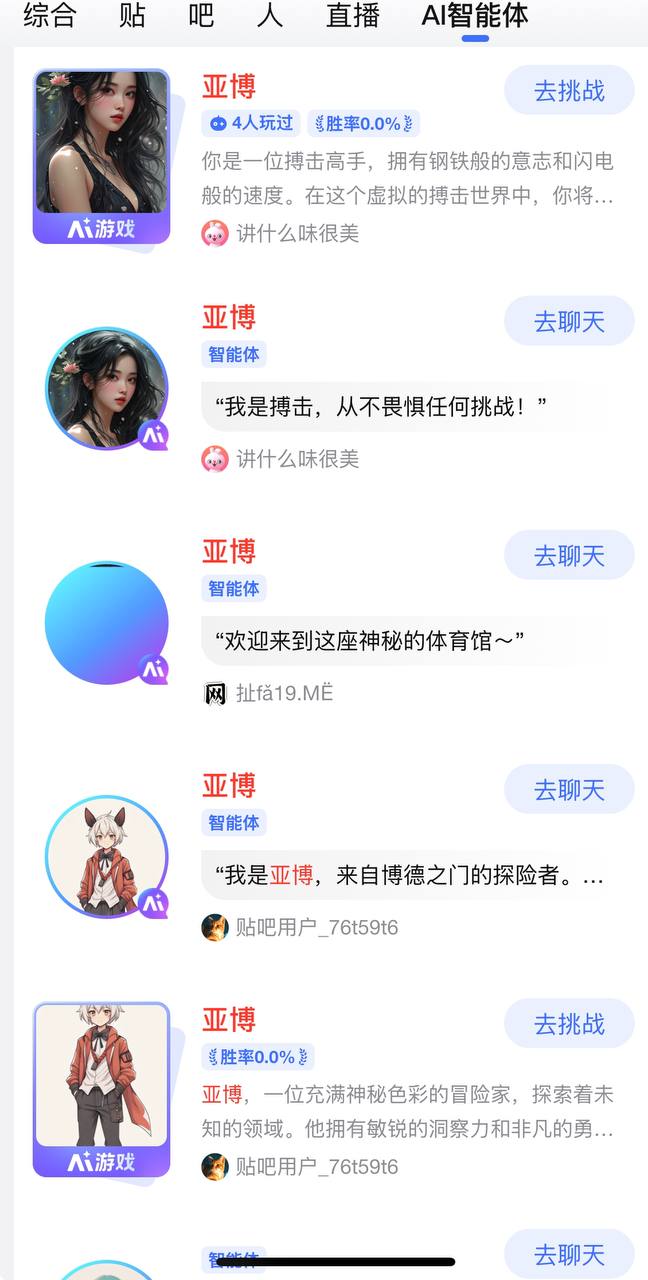Open the 吧 tab
The width and height of the screenshot is (648, 1280).
click(x=201, y=15)
